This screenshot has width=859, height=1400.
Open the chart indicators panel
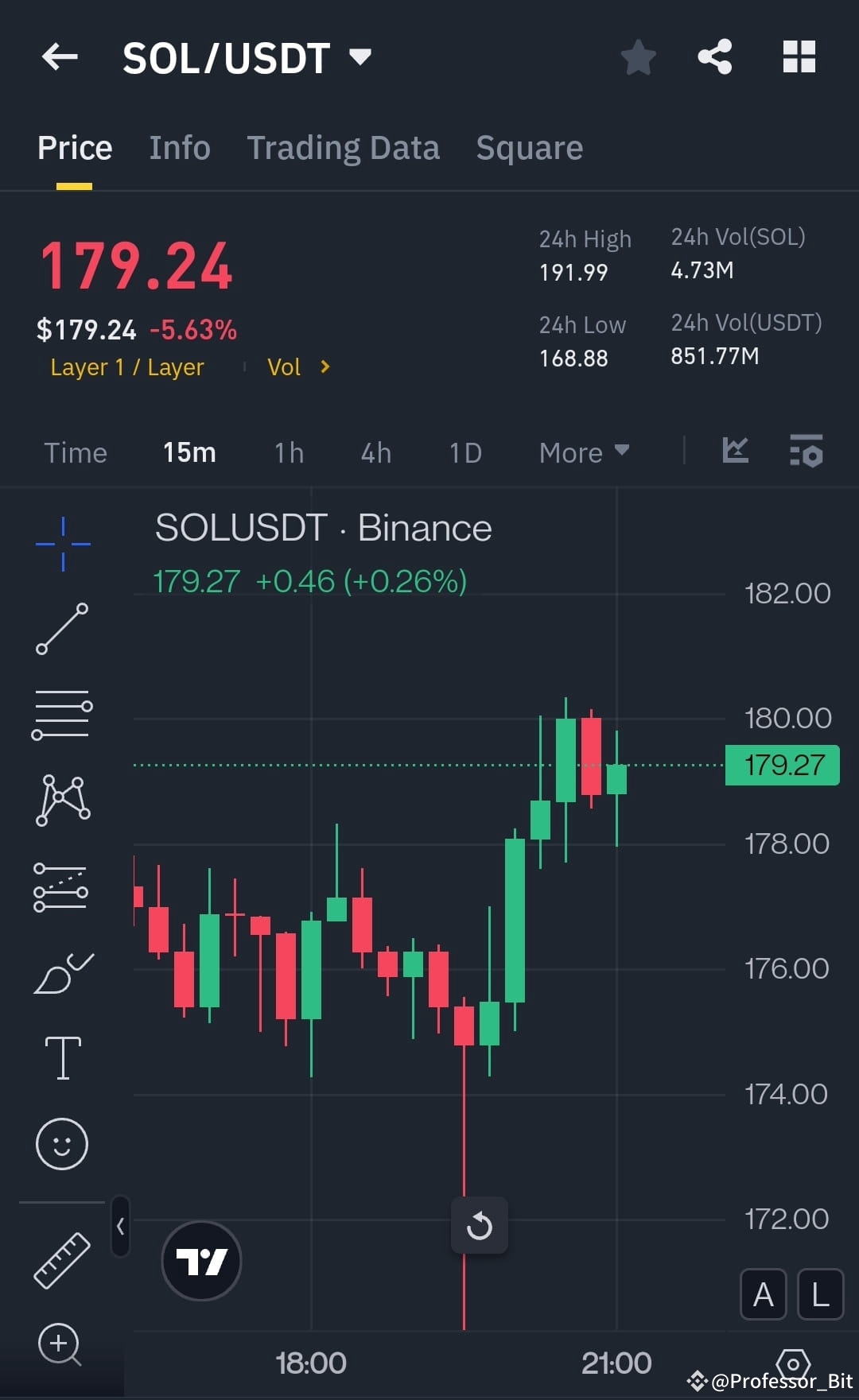[x=735, y=452]
